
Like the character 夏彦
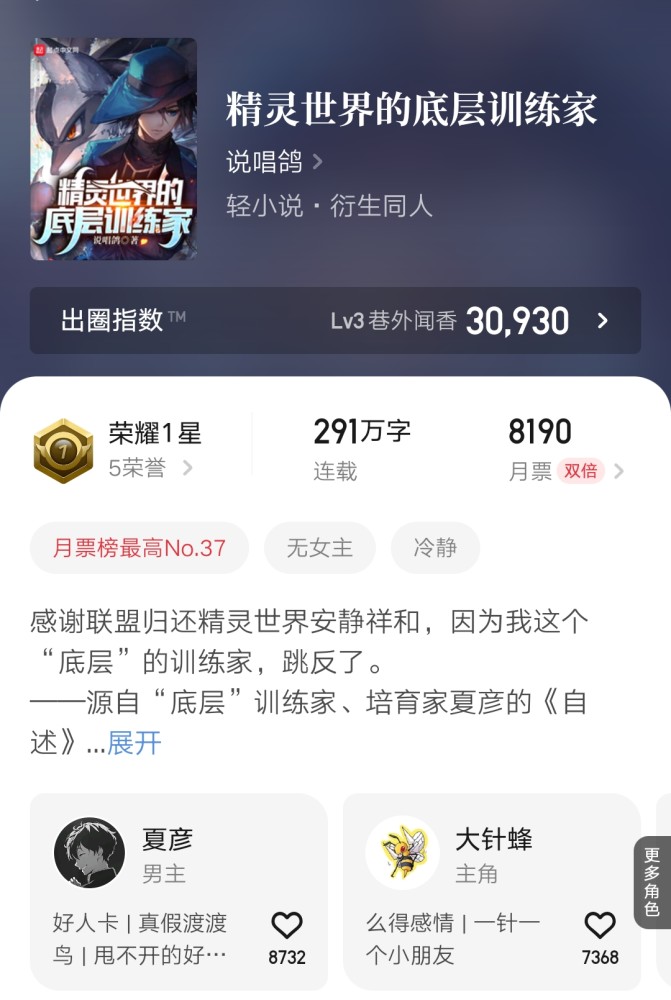click(287, 927)
